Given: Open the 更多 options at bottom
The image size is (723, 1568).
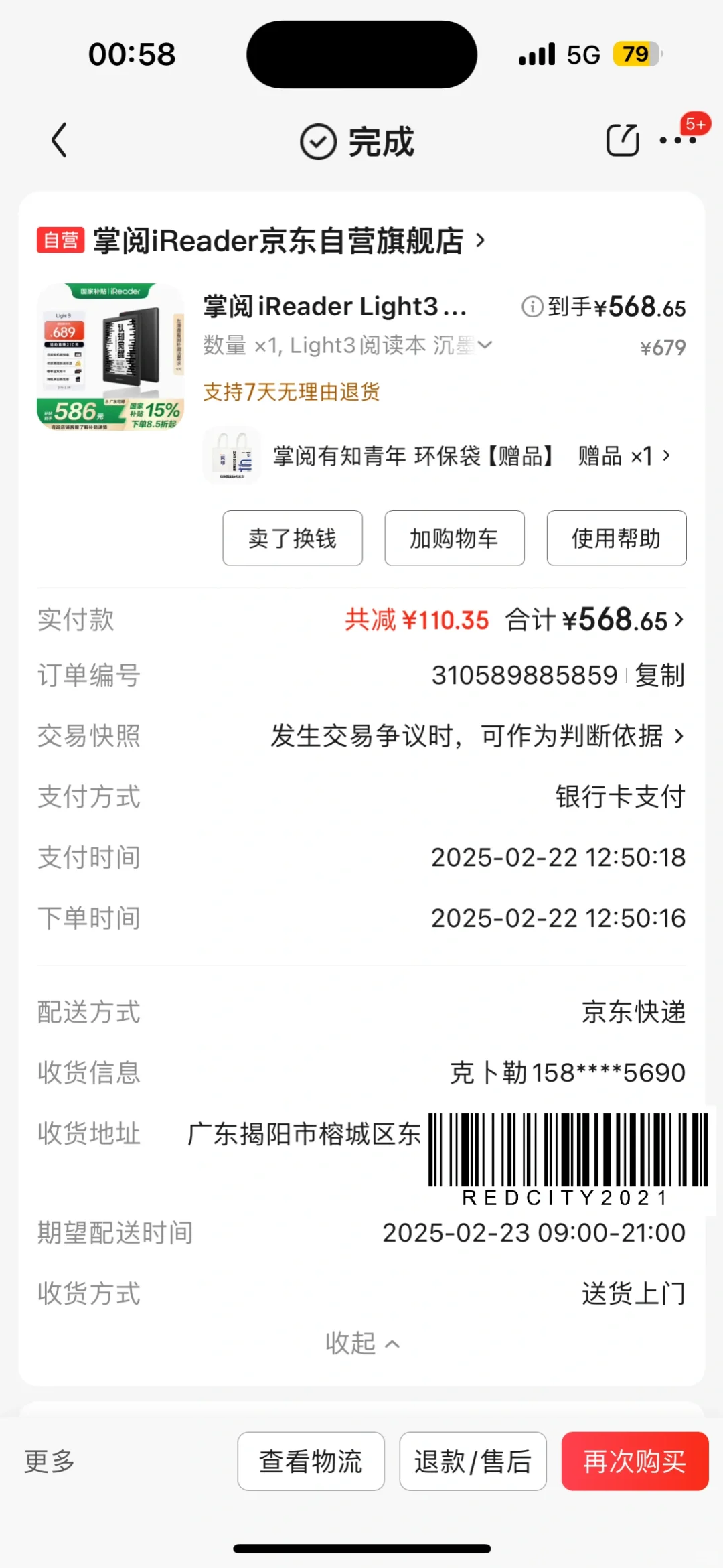Looking at the screenshot, I should tap(50, 1462).
